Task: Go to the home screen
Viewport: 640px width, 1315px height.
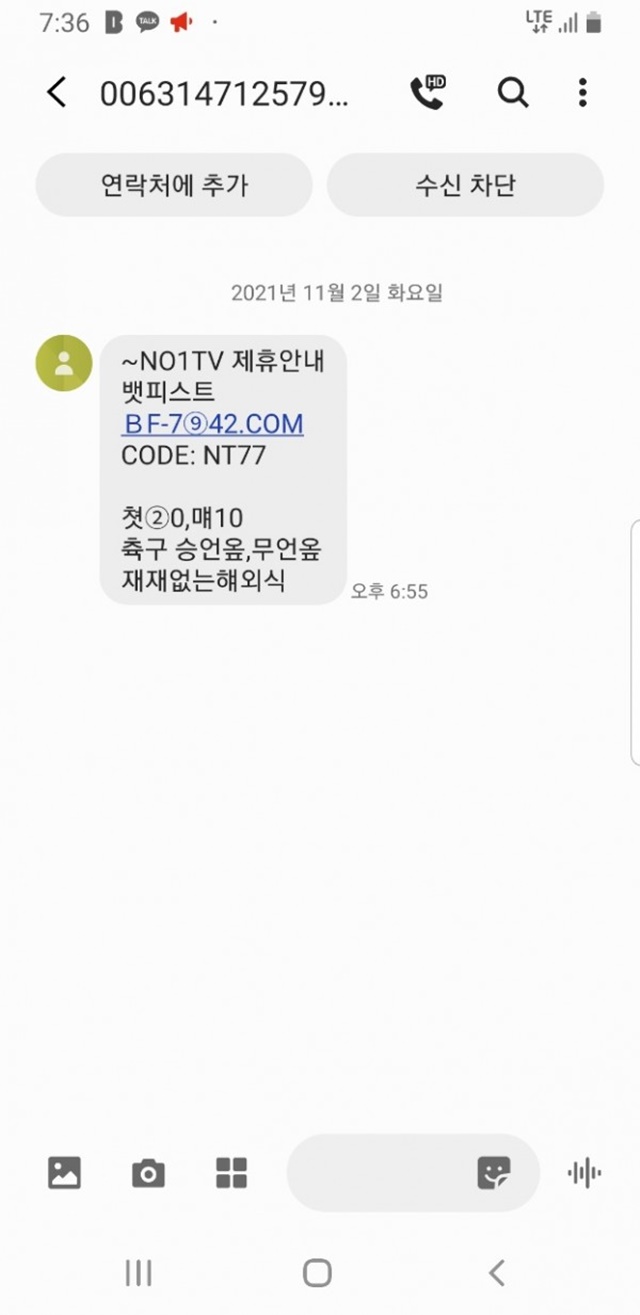Action: (317, 1272)
